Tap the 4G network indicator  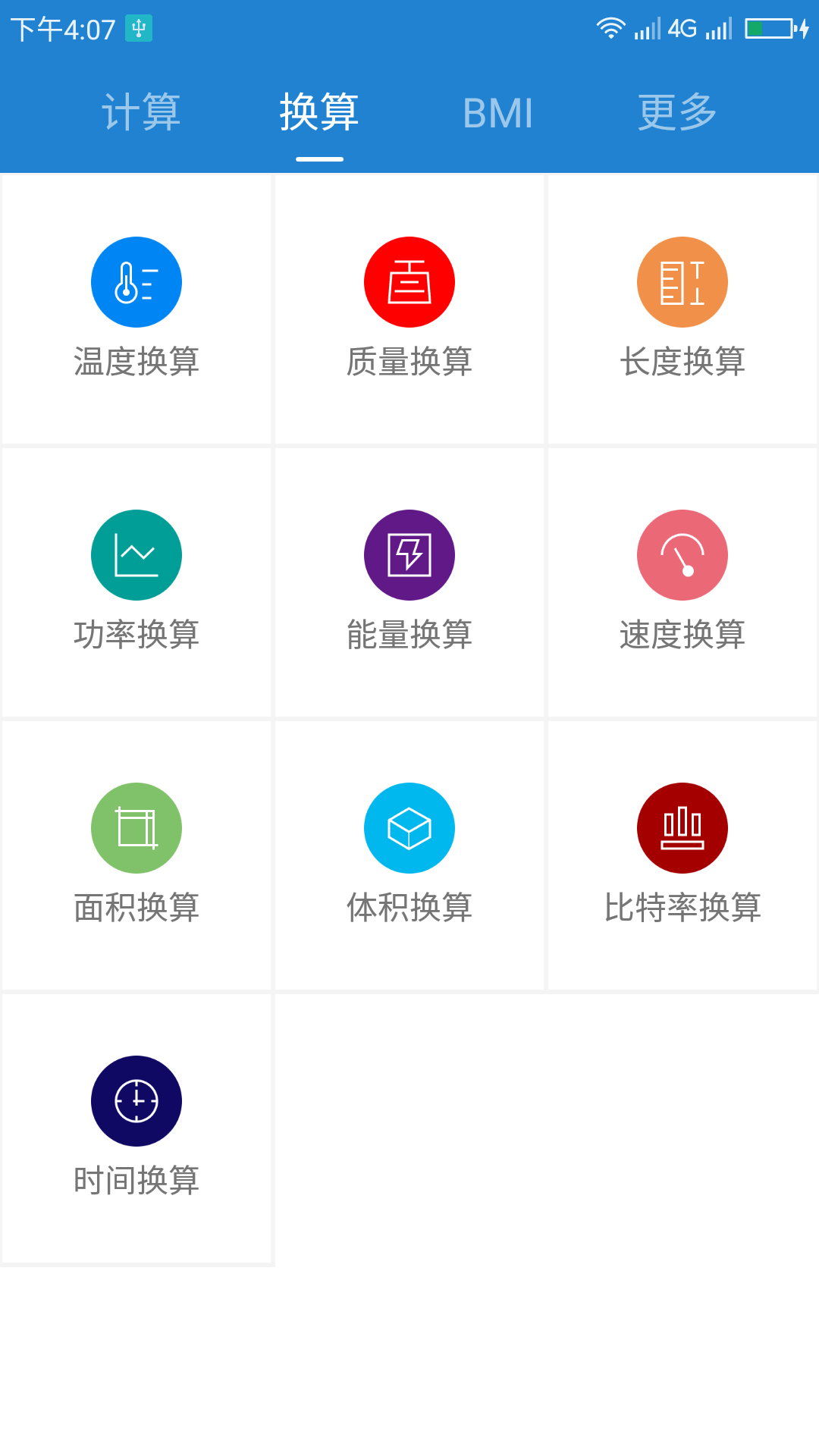click(681, 27)
